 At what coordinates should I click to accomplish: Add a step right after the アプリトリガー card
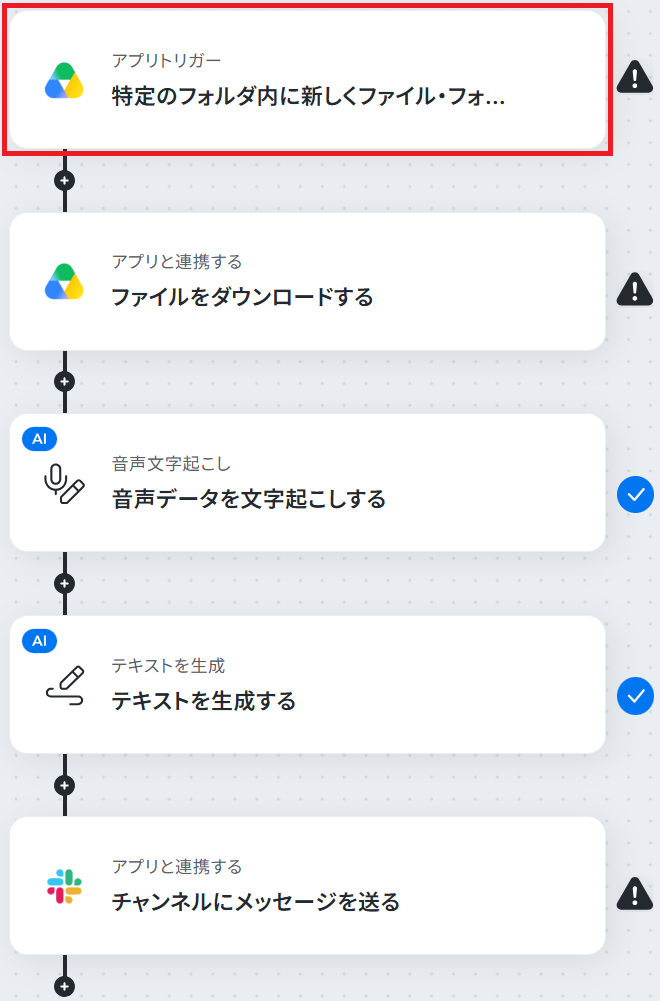(64, 181)
